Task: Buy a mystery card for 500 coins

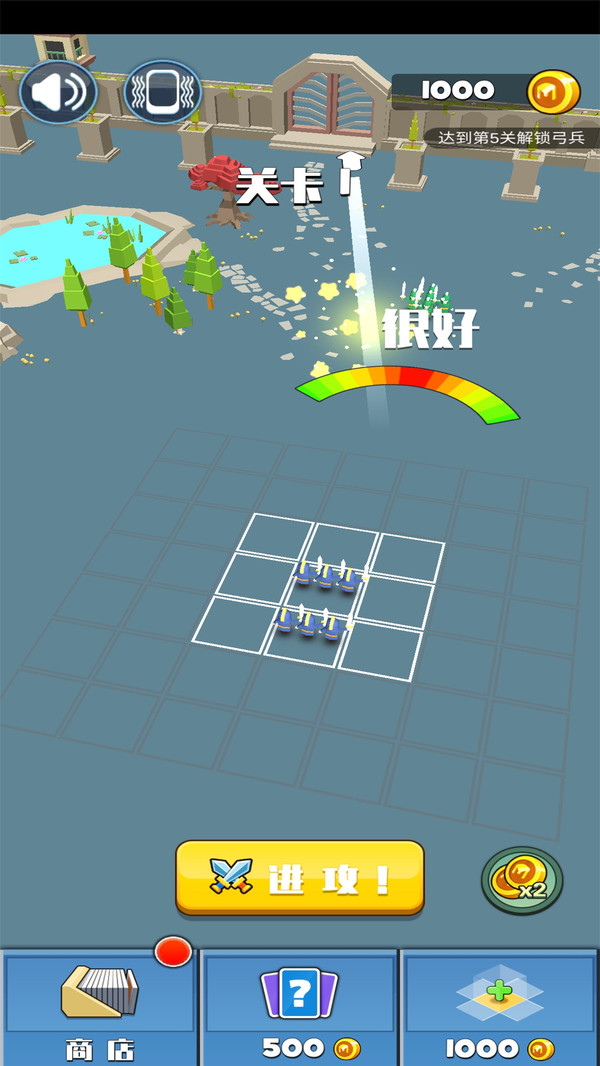Action: (299, 1005)
